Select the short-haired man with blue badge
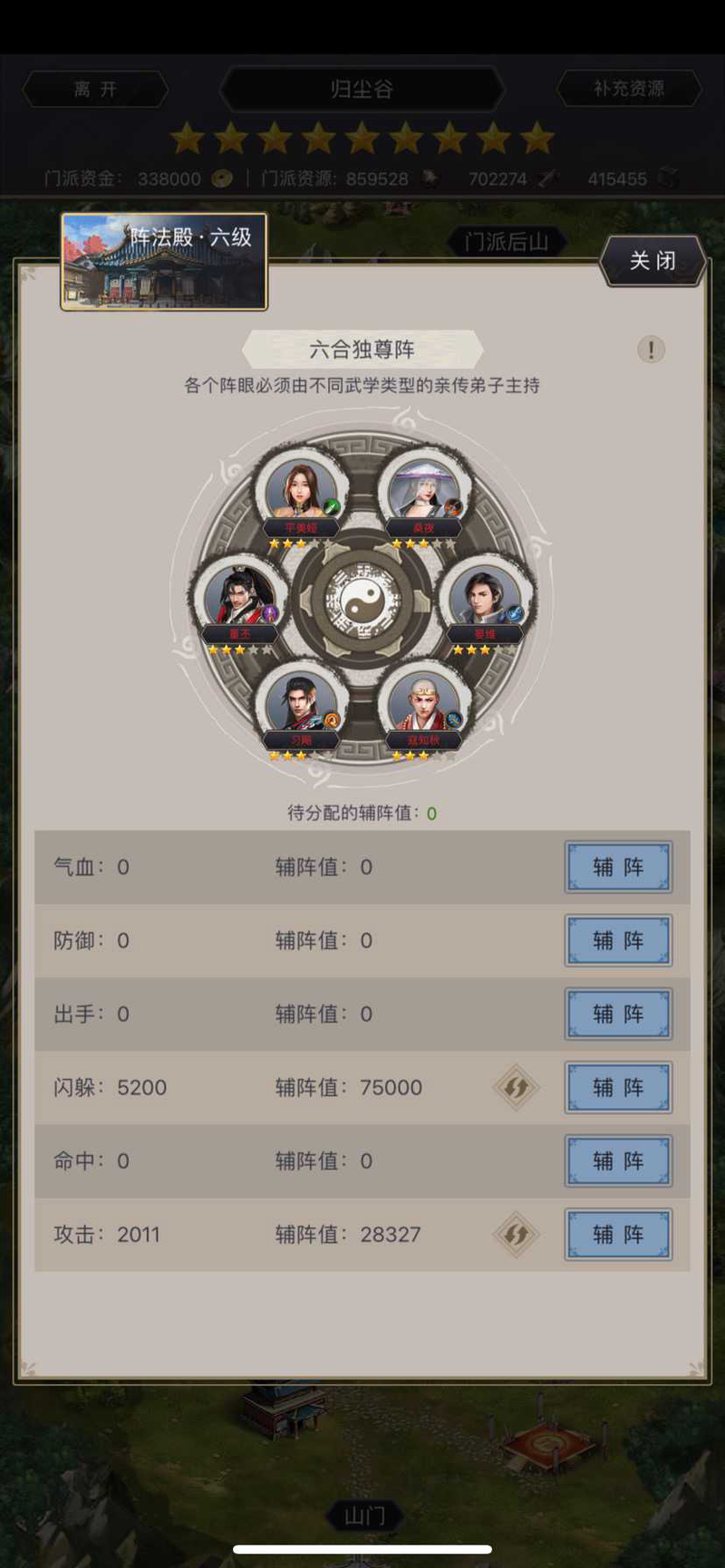The image size is (725, 1568). 484,595
